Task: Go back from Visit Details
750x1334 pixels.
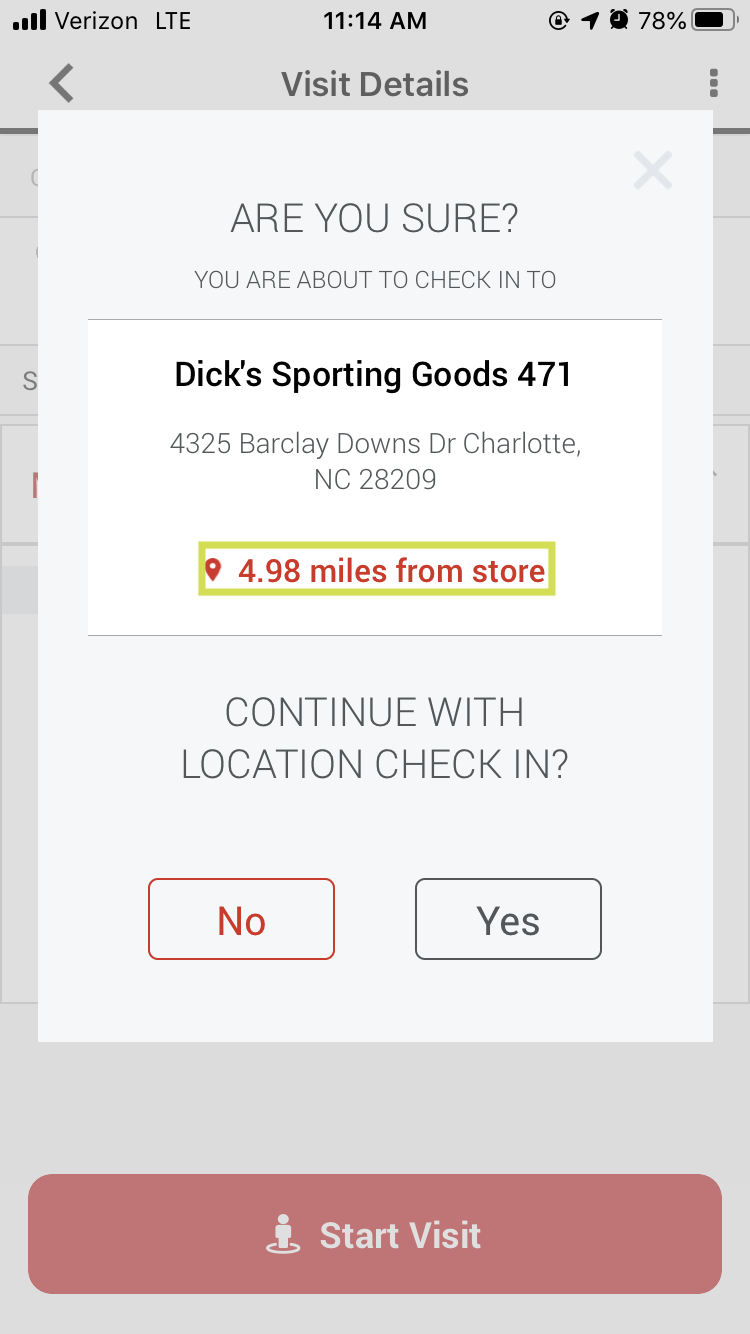Action: coord(62,84)
